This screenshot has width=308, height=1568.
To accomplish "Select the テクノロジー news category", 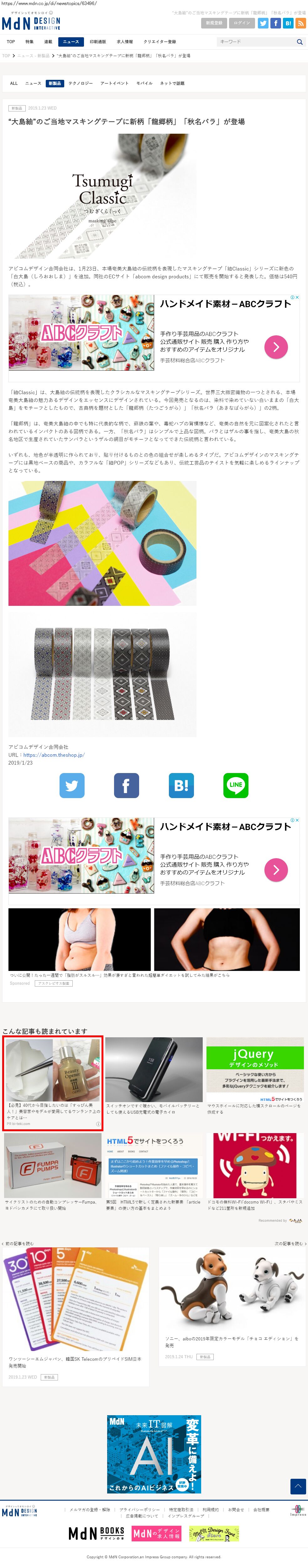I will (80, 83).
